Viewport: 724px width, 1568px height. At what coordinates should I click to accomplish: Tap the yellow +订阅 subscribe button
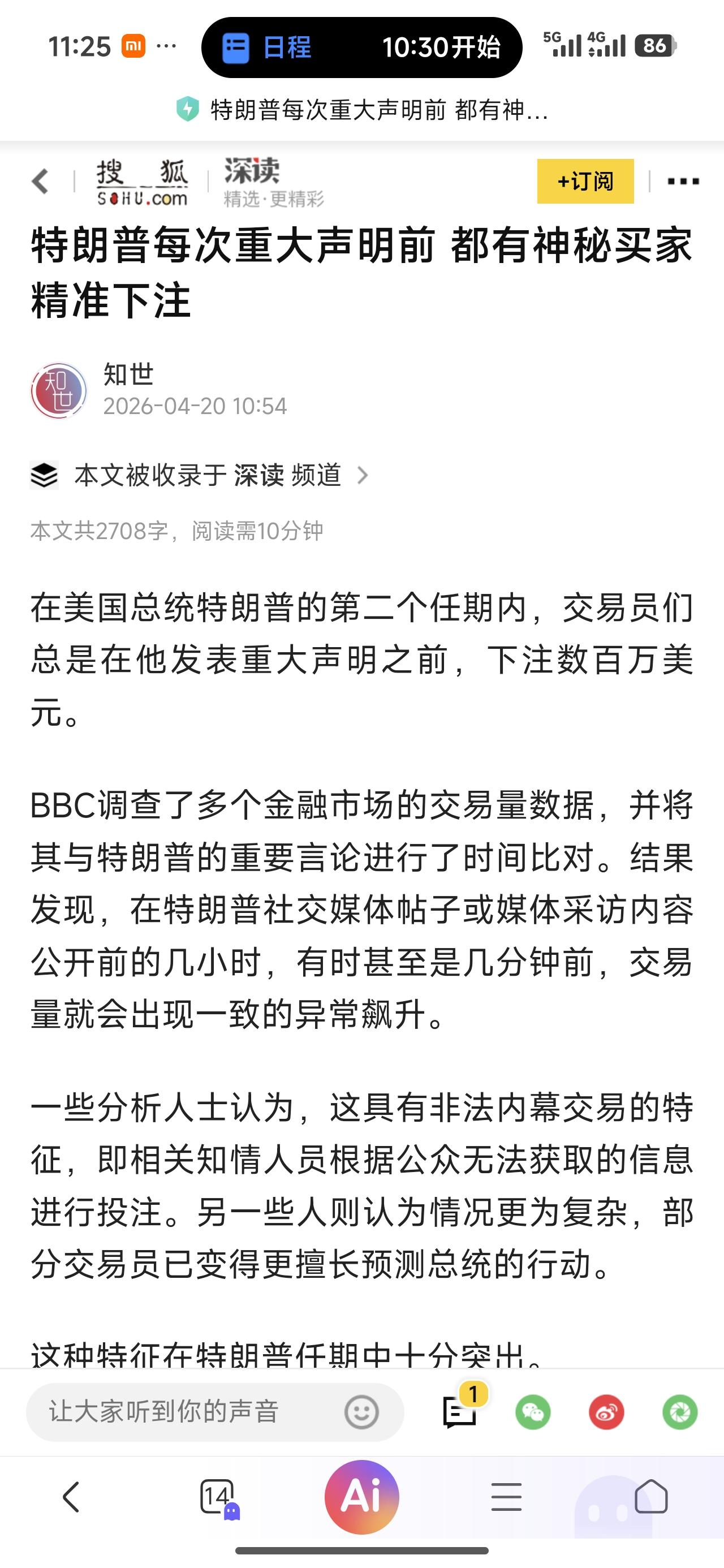(585, 181)
